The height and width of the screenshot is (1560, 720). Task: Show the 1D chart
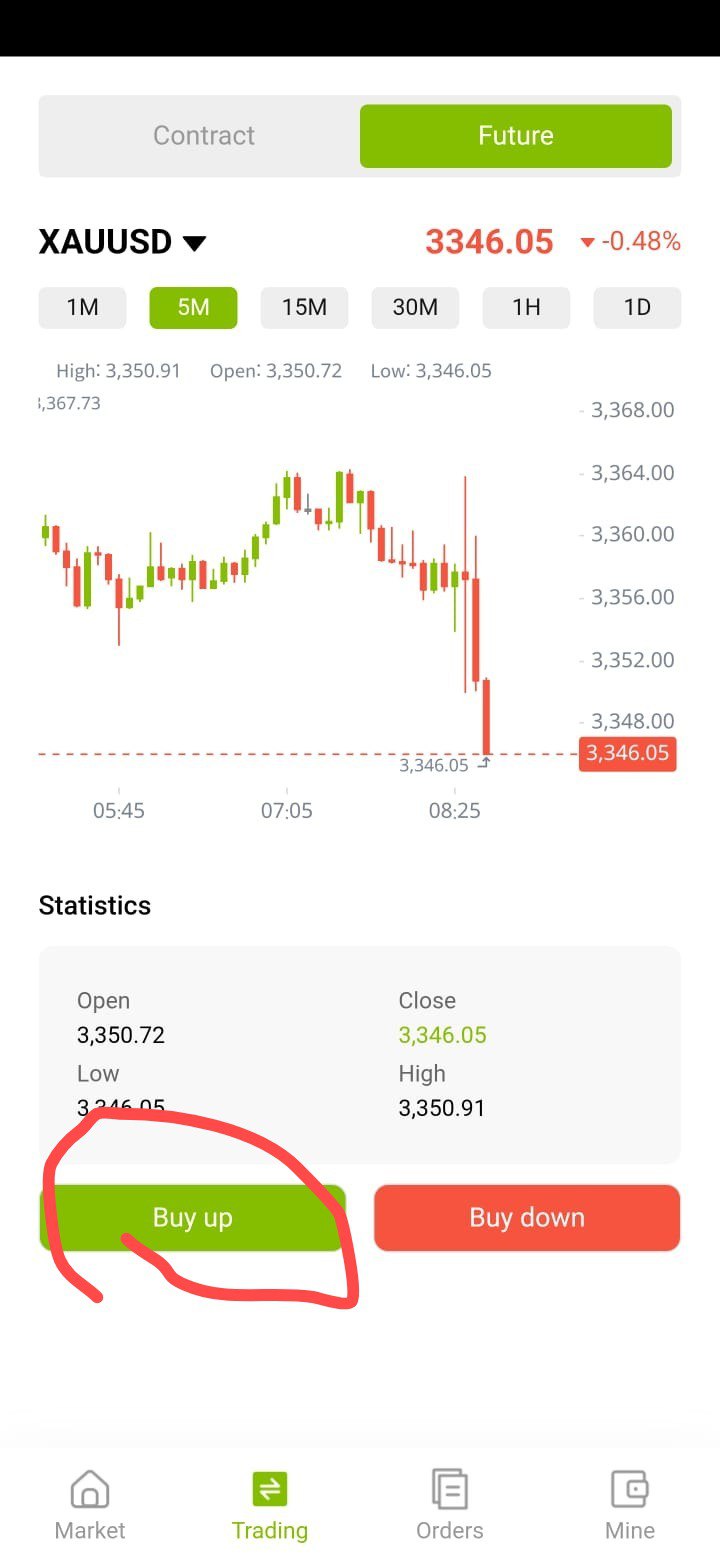coord(638,308)
